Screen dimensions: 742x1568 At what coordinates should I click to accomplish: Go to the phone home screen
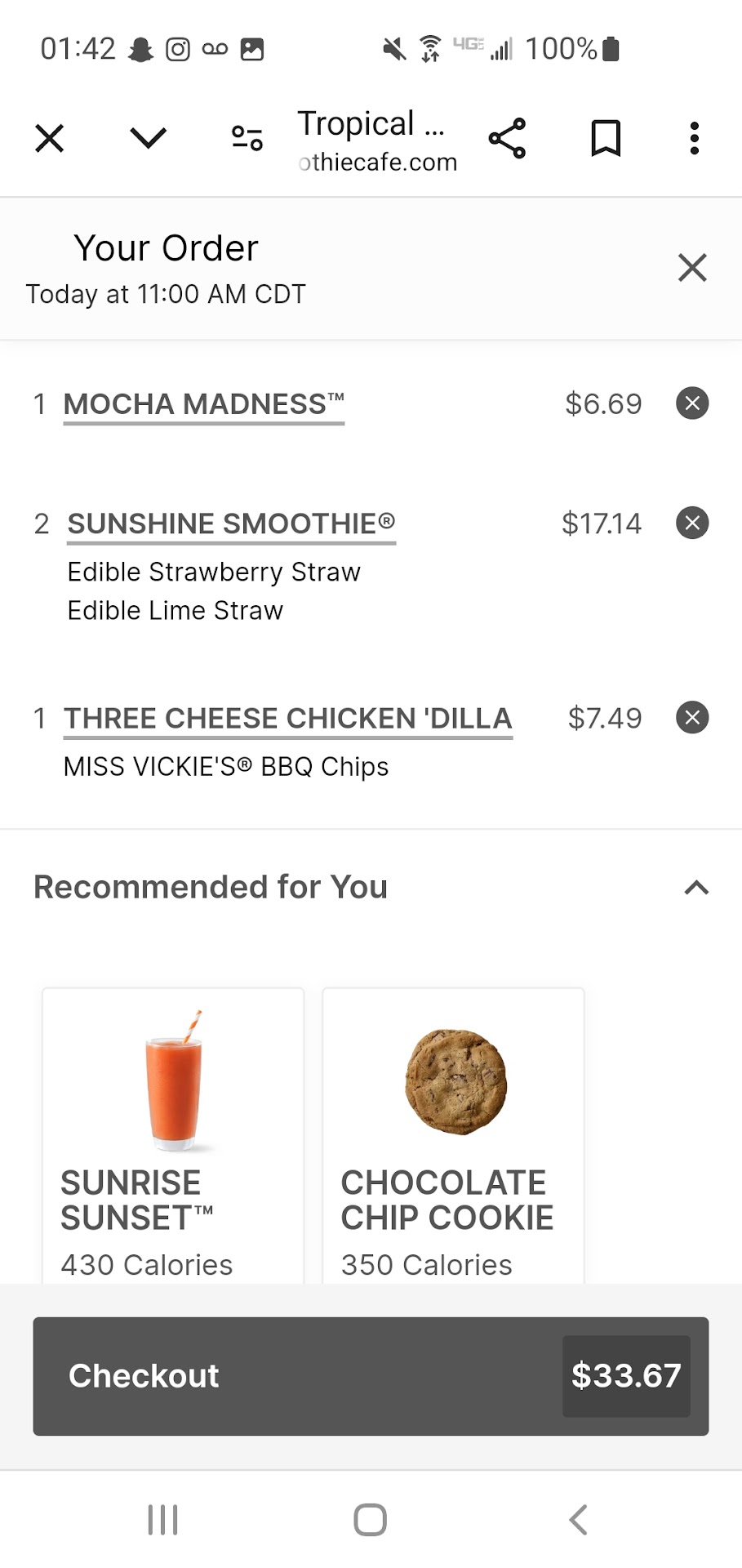click(370, 1520)
